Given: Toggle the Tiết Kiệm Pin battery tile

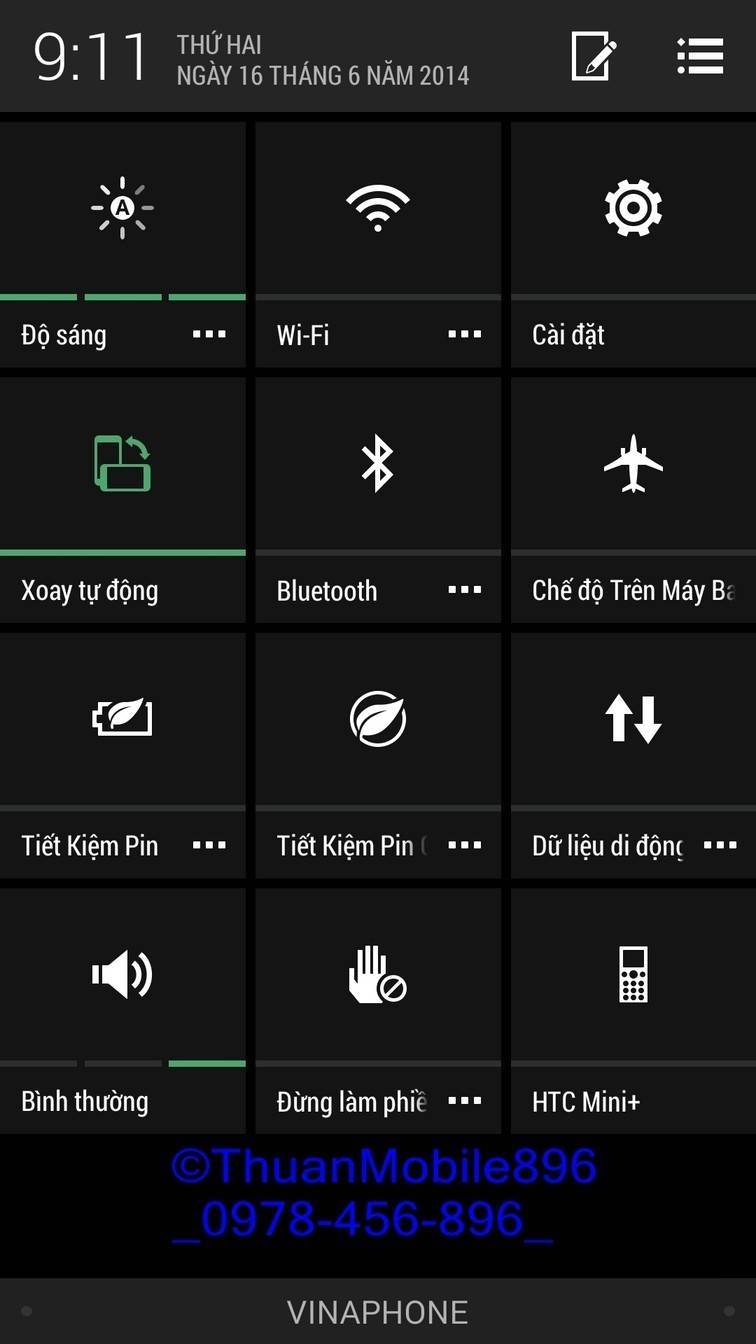Looking at the screenshot, I should coord(122,718).
